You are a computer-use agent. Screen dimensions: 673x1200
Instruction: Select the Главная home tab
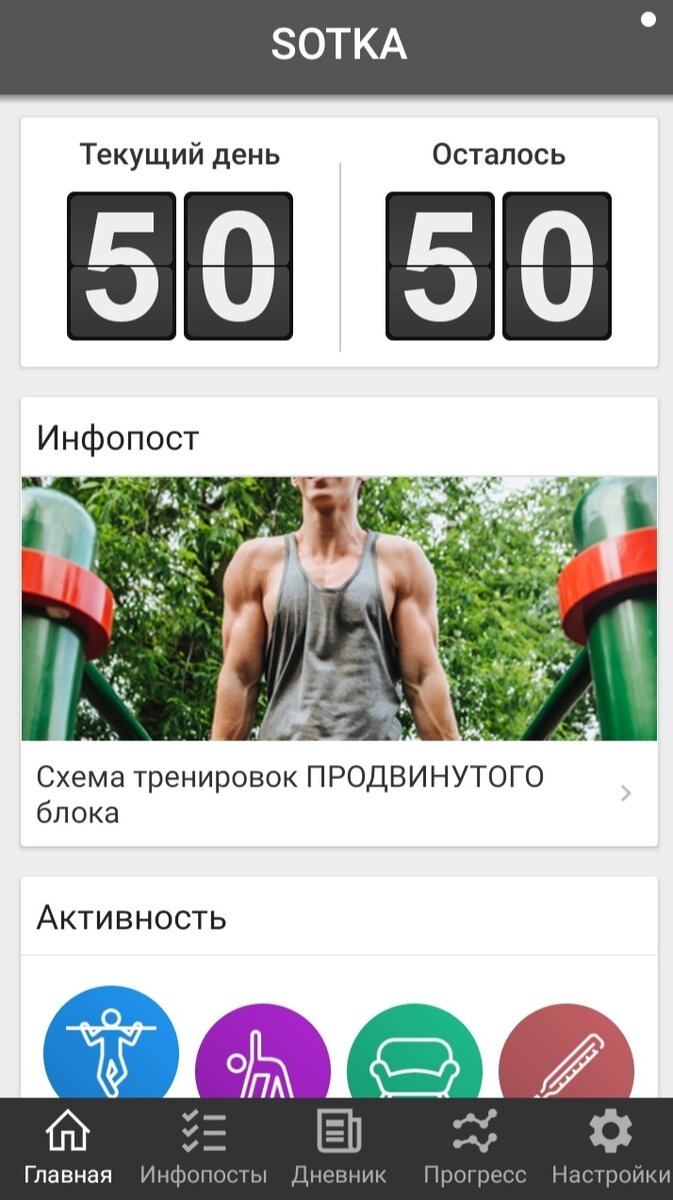coord(68,1149)
